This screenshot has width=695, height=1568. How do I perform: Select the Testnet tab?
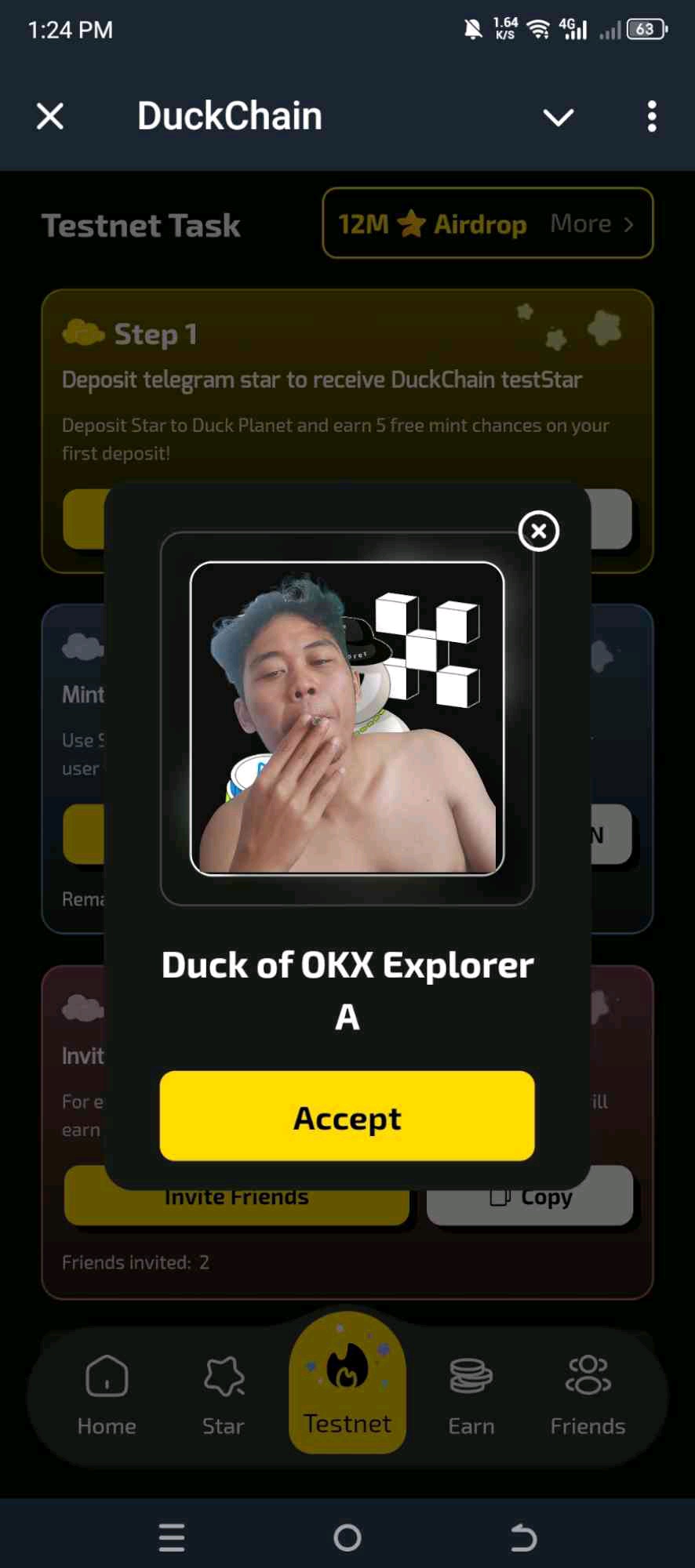[347, 1388]
